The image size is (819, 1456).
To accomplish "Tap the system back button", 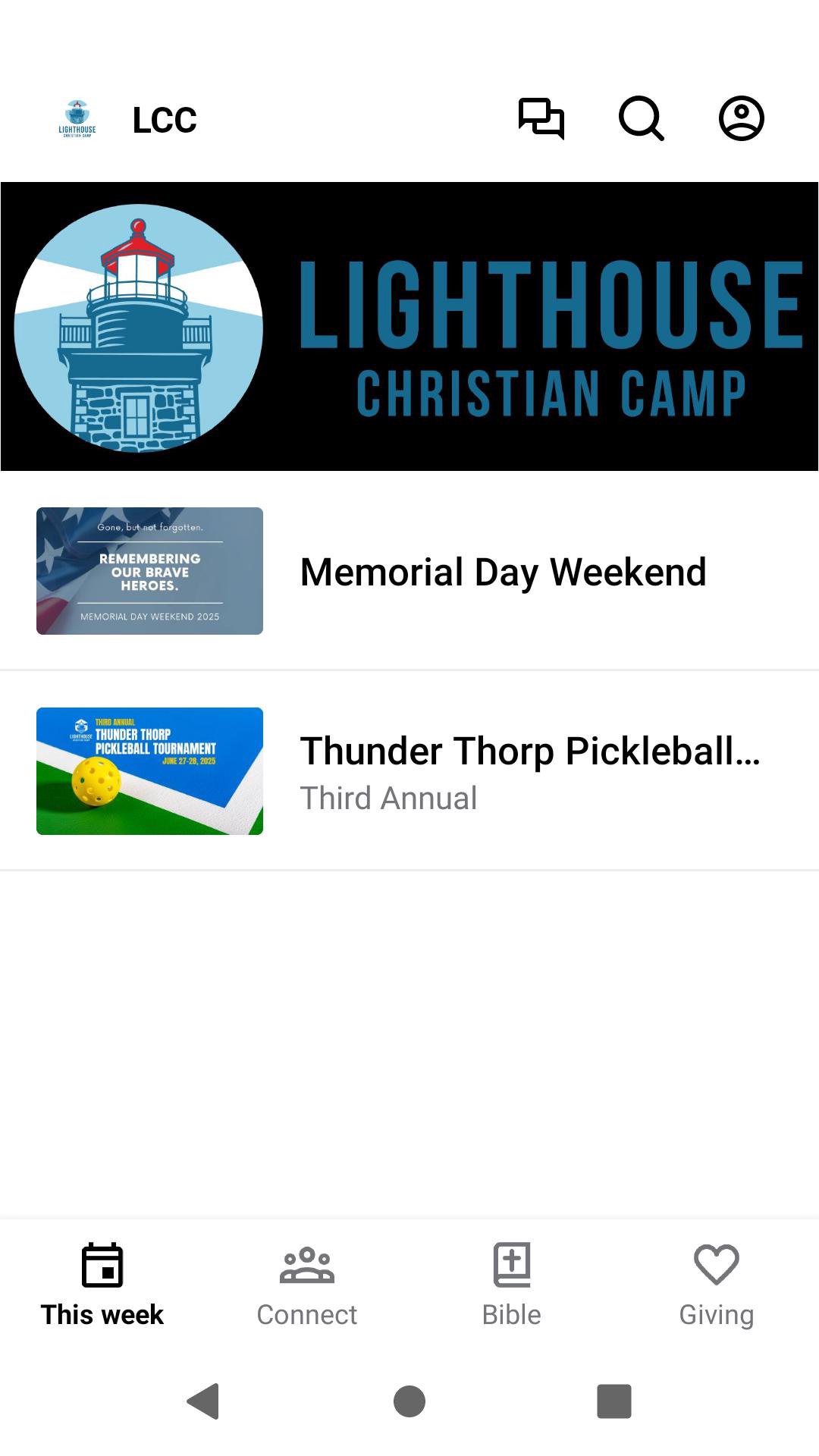I will pyautogui.click(x=203, y=1401).
